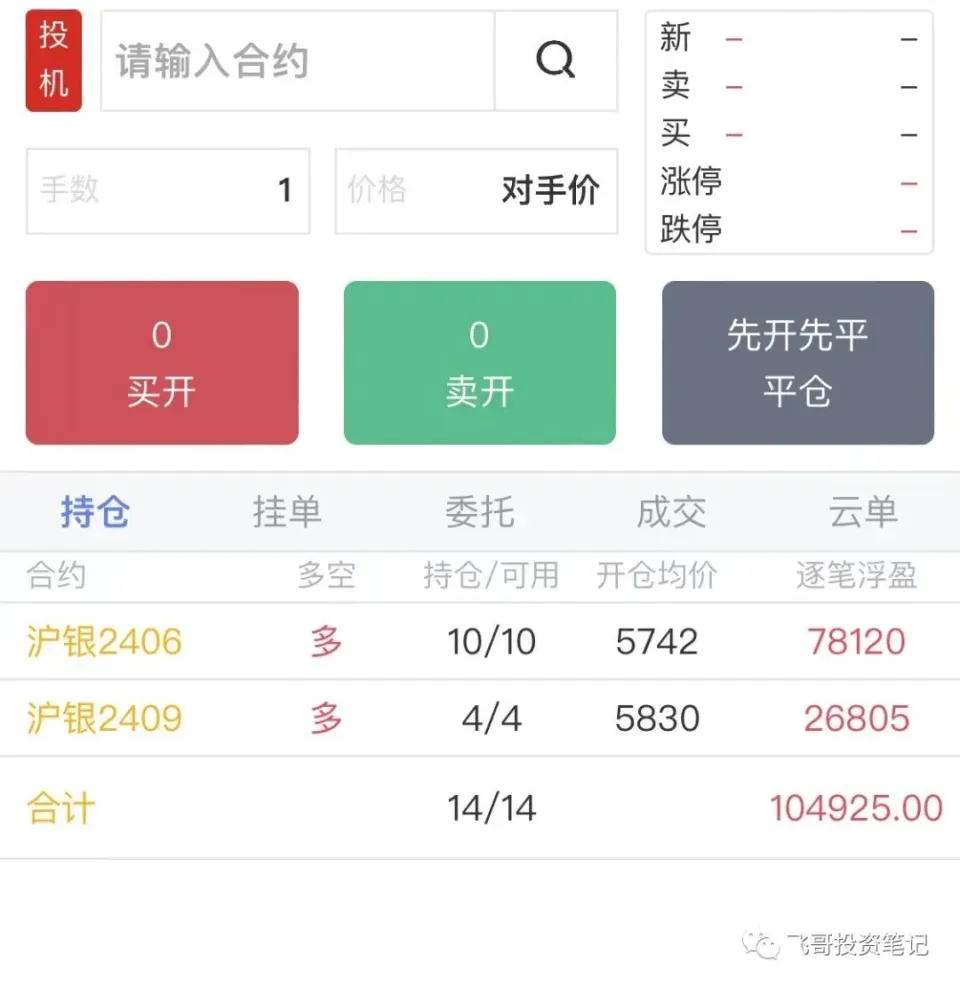Viewport: 960px width, 987px height.
Task: View the 成交 tab
Action: click(671, 513)
